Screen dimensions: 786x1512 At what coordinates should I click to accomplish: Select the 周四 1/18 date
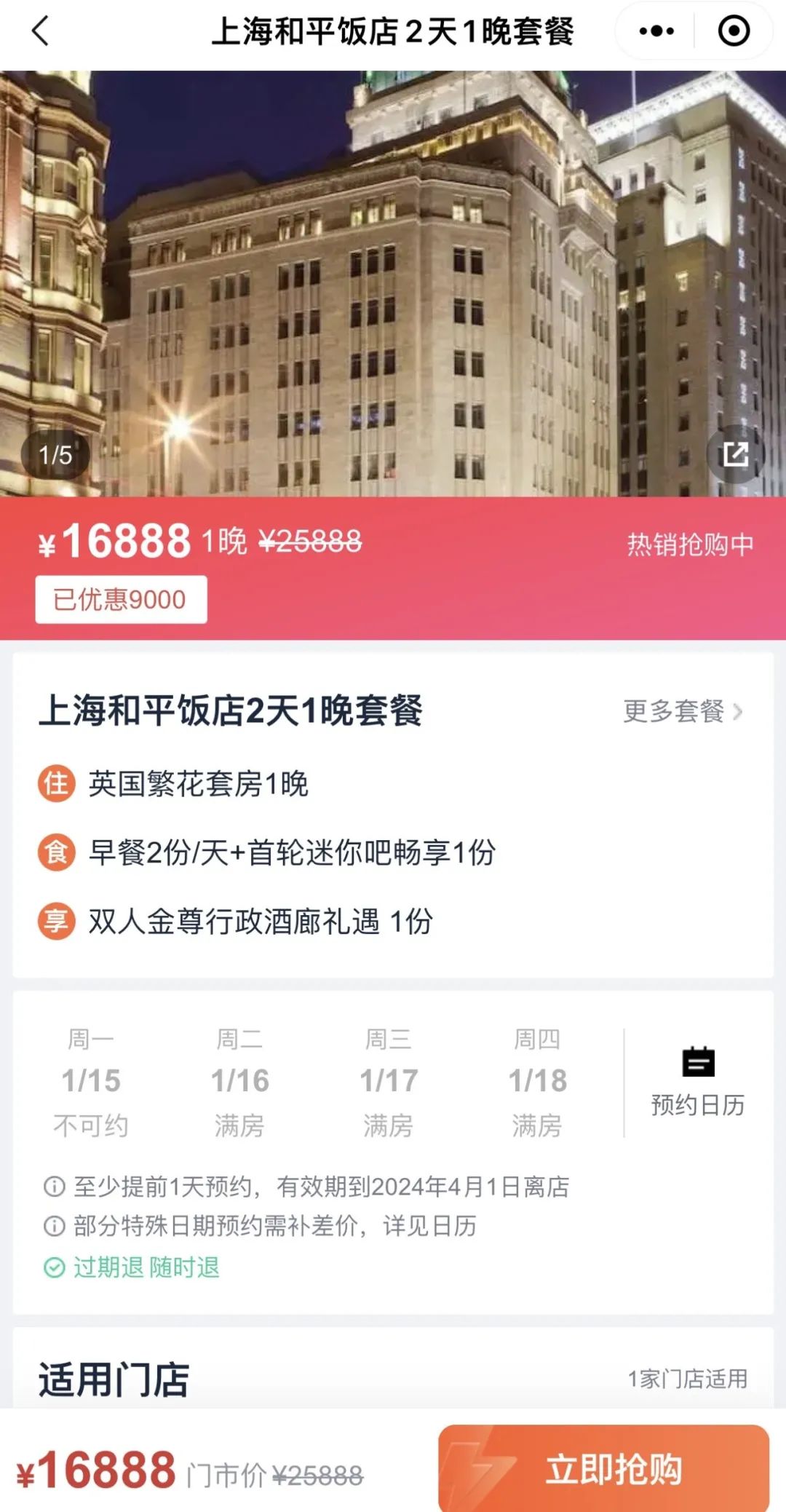click(537, 1082)
